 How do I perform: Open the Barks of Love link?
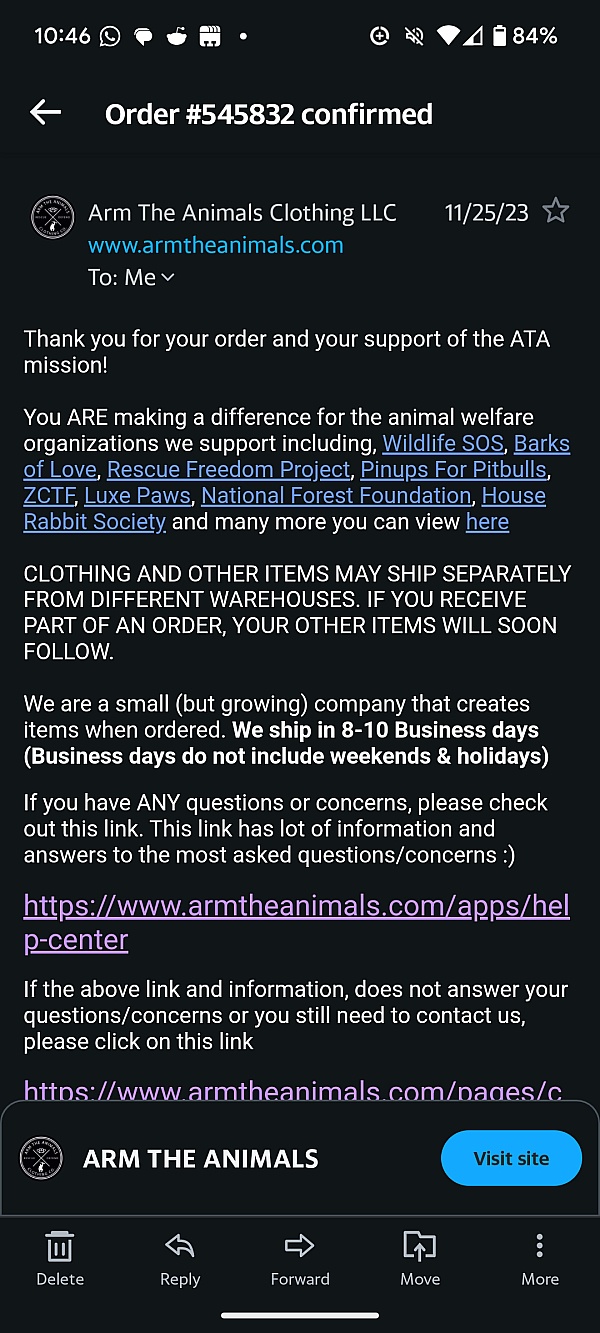pos(540,443)
